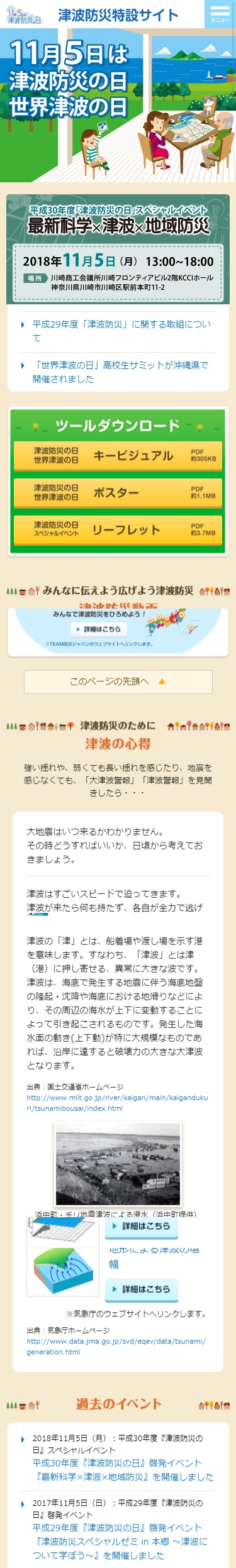The width and height of the screenshot is (236, 1568).
Task: Open the 最新科学×津波×地域防災 event banner
Action: (118, 249)
